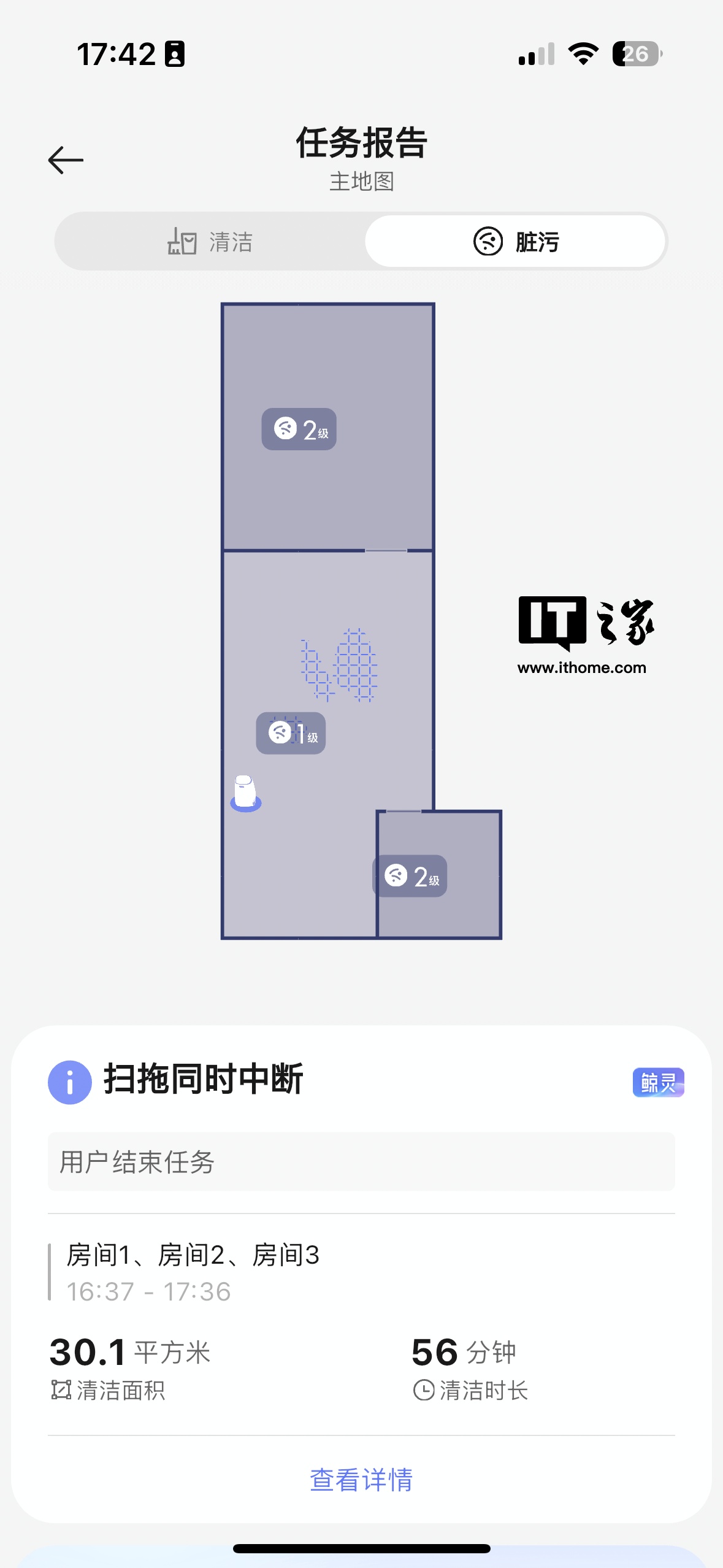The width and height of the screenshot is (723, 1568).
Task: Open the 查看详情 link
Action: 361,1479
